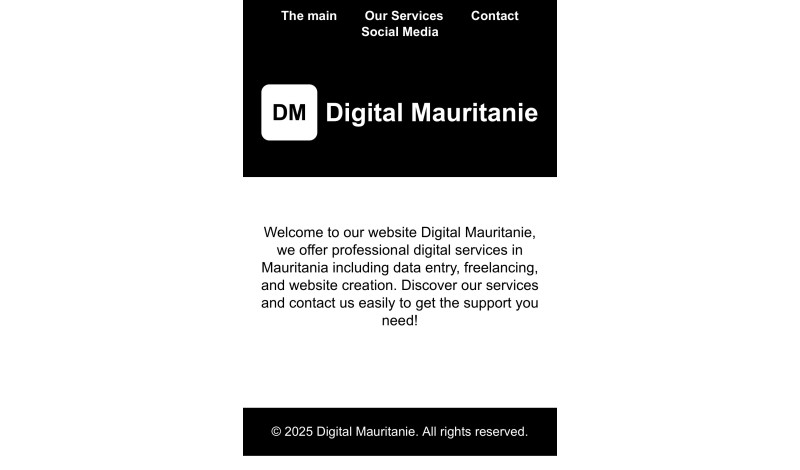Image resolution: width=800 pixels, height=470 pixels.
Task: Open The main navigation link
Action: pyautogui.click(x=308, y=16)
